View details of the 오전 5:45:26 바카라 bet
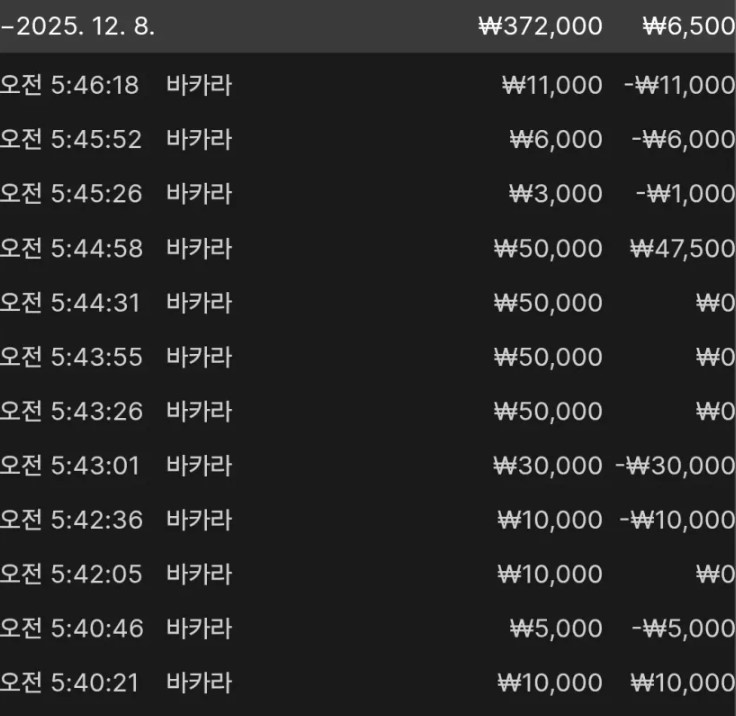736x716 pixels. click(x=368, y=193)
